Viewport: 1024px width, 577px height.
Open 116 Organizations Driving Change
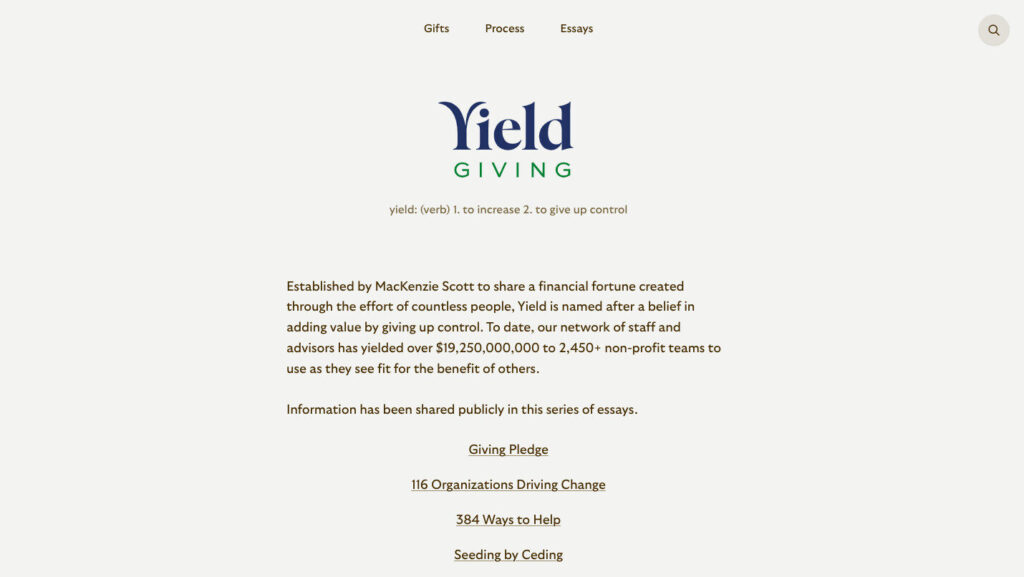pos(508,485)
